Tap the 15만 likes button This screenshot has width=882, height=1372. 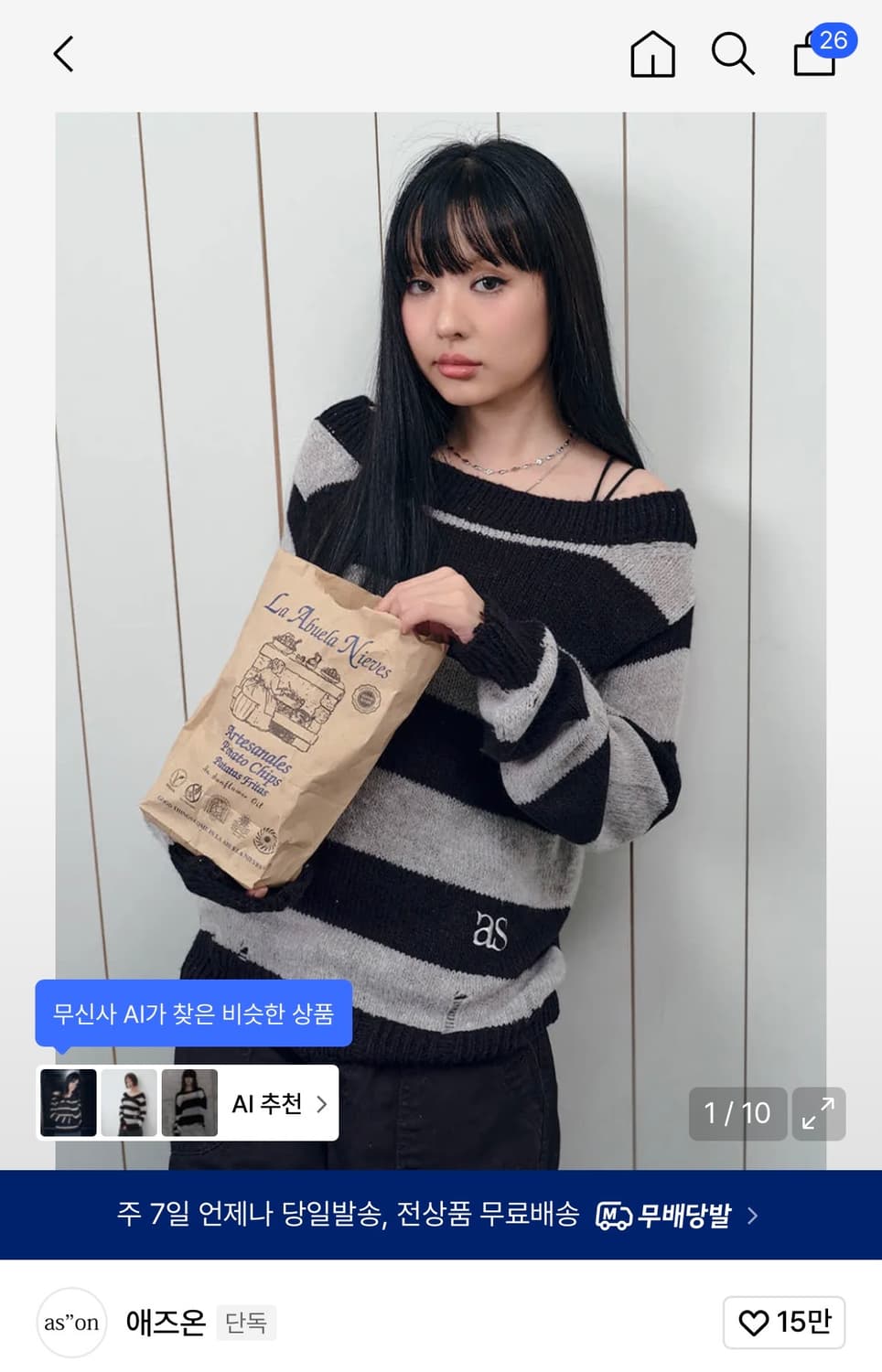784,1322
